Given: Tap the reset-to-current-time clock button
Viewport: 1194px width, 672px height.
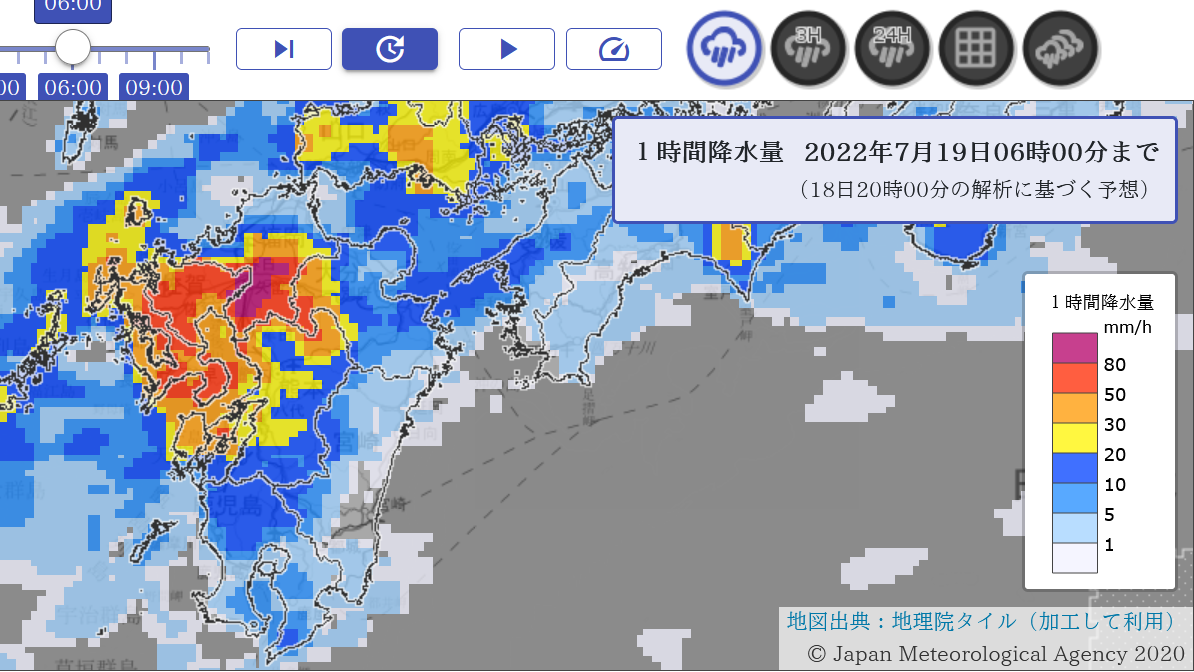Looking at the screenshot, I should pyautogui.click(x=390, y=50).
